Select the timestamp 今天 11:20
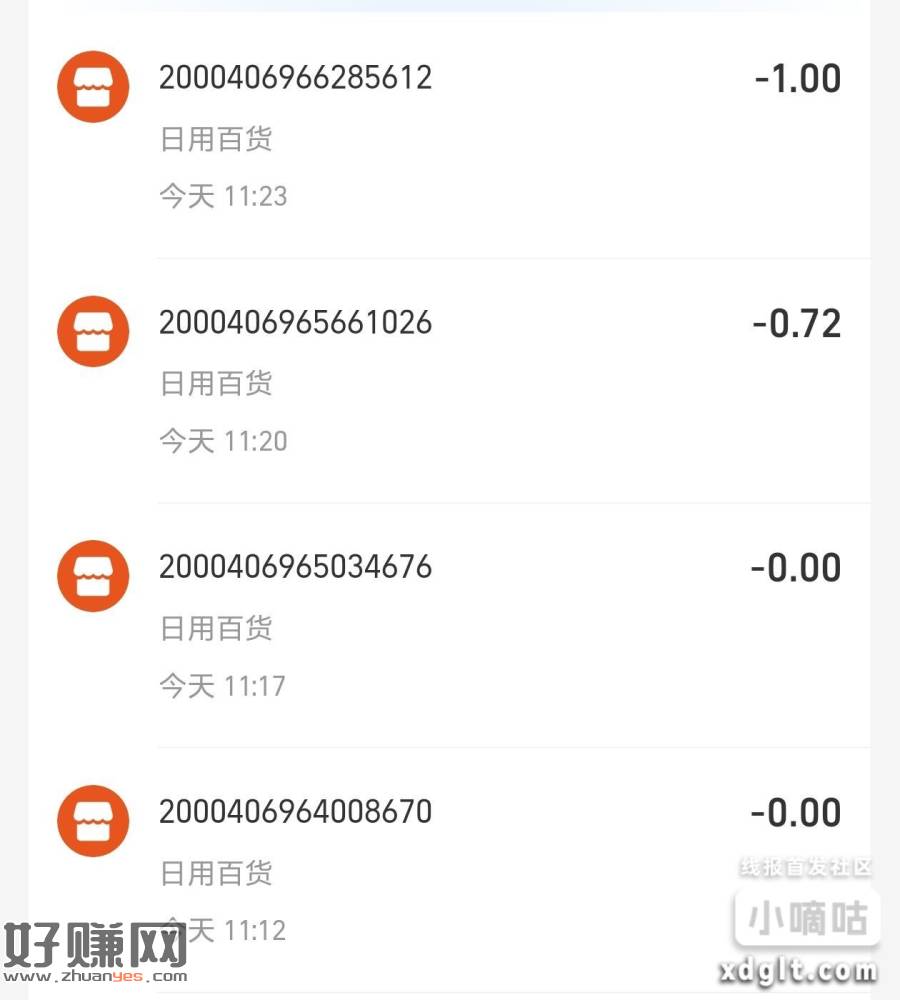The image size is (900, 1000). [x=223, y=440]
